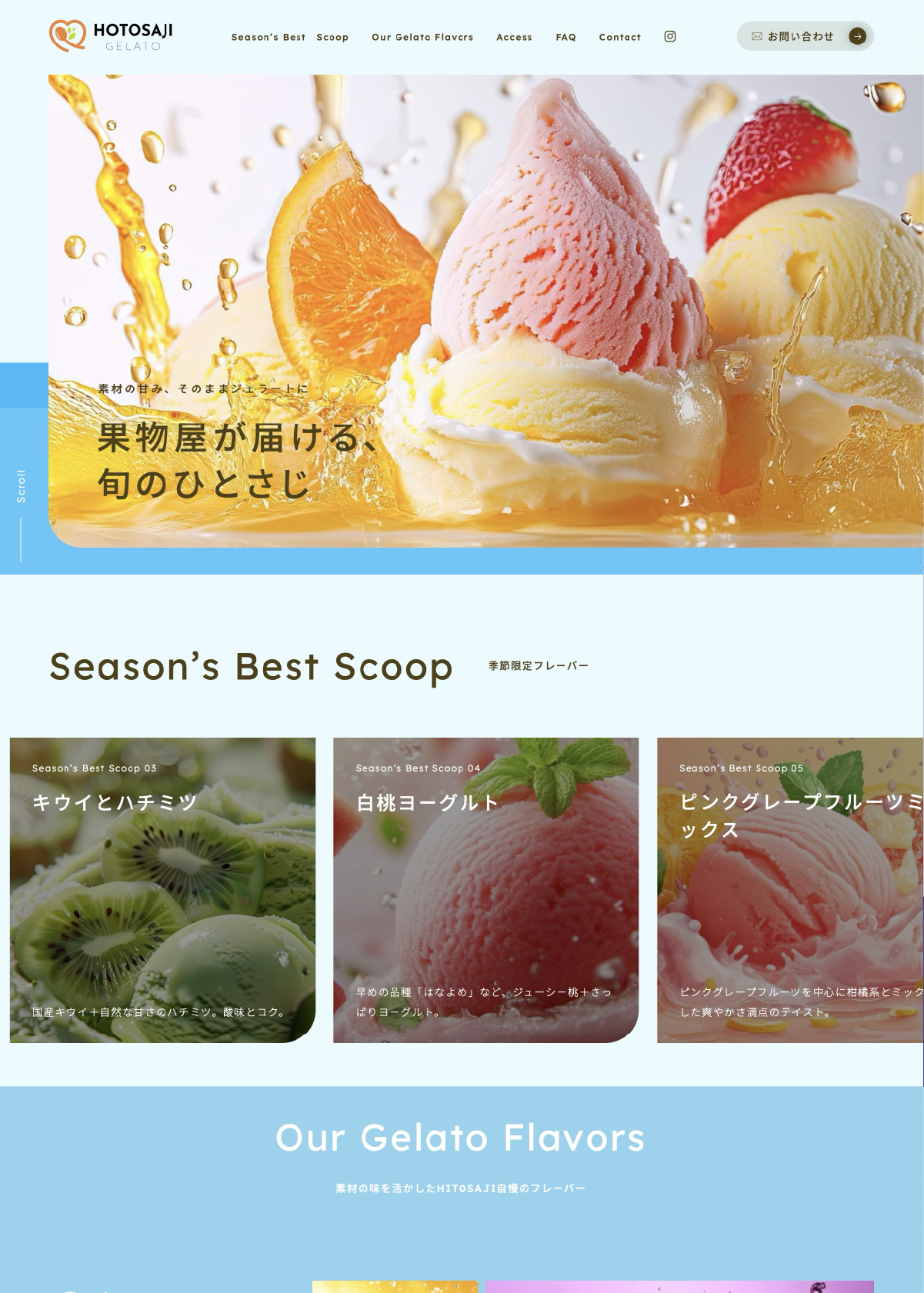The width and height of the screenshot is (924, 1293).
Task: Open the Season's Best Scoop nav link
Action: (x=289, y=37)
